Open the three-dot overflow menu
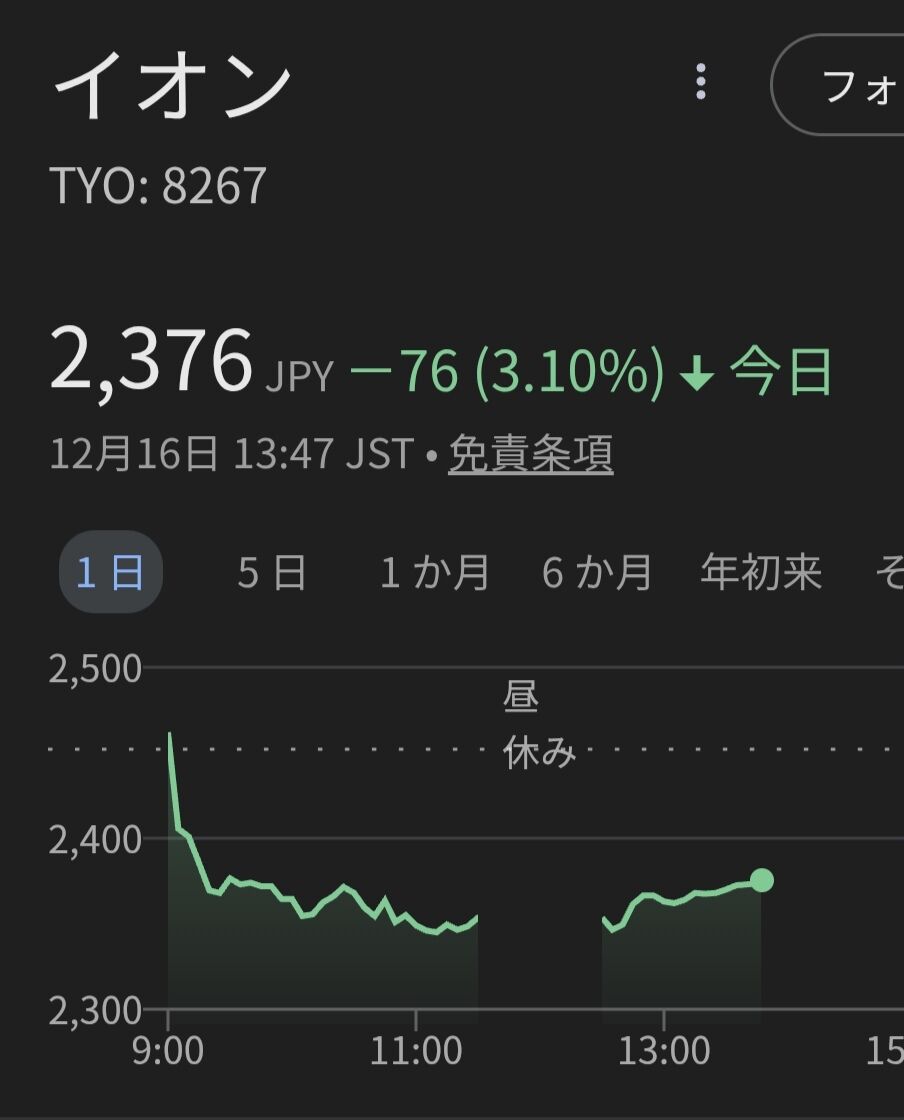This screenshot has width=904, height=1120. coord(701,82)
